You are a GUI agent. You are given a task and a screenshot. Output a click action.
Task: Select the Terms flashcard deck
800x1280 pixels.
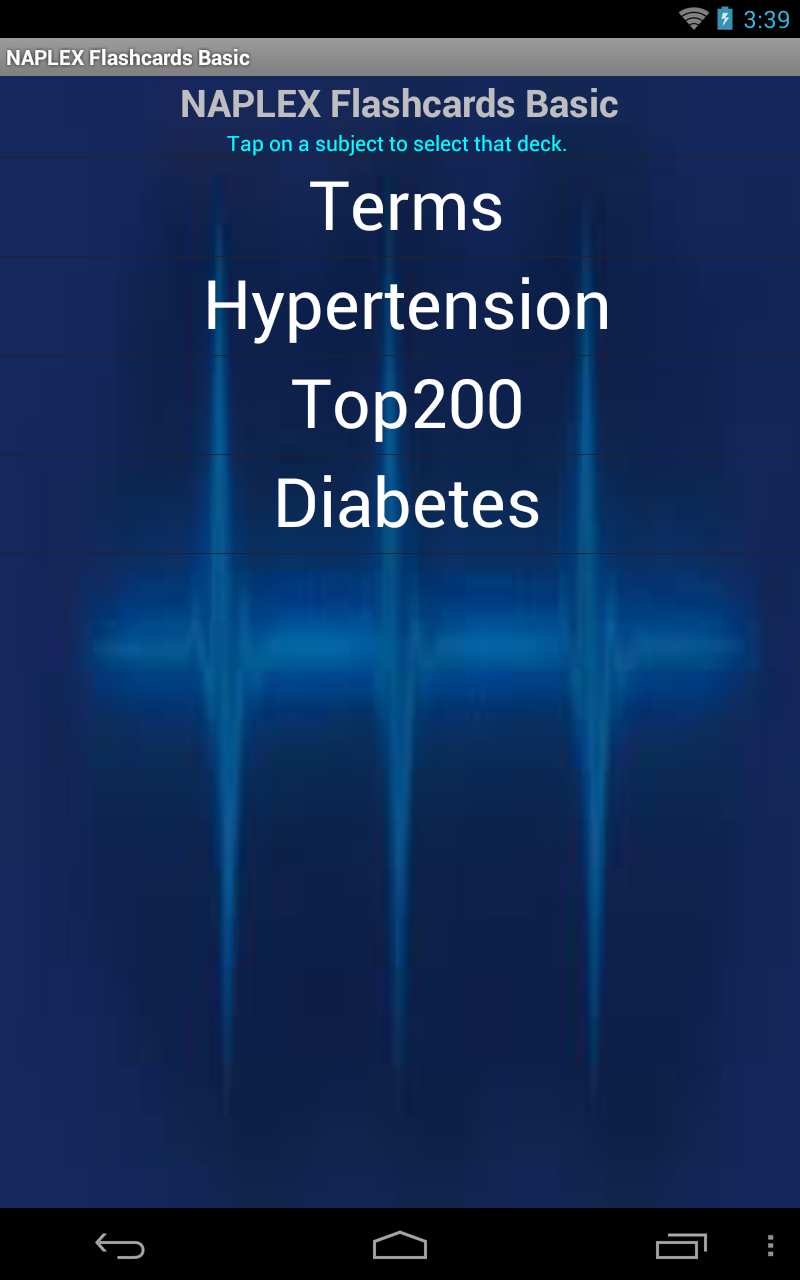coord(406,207)
